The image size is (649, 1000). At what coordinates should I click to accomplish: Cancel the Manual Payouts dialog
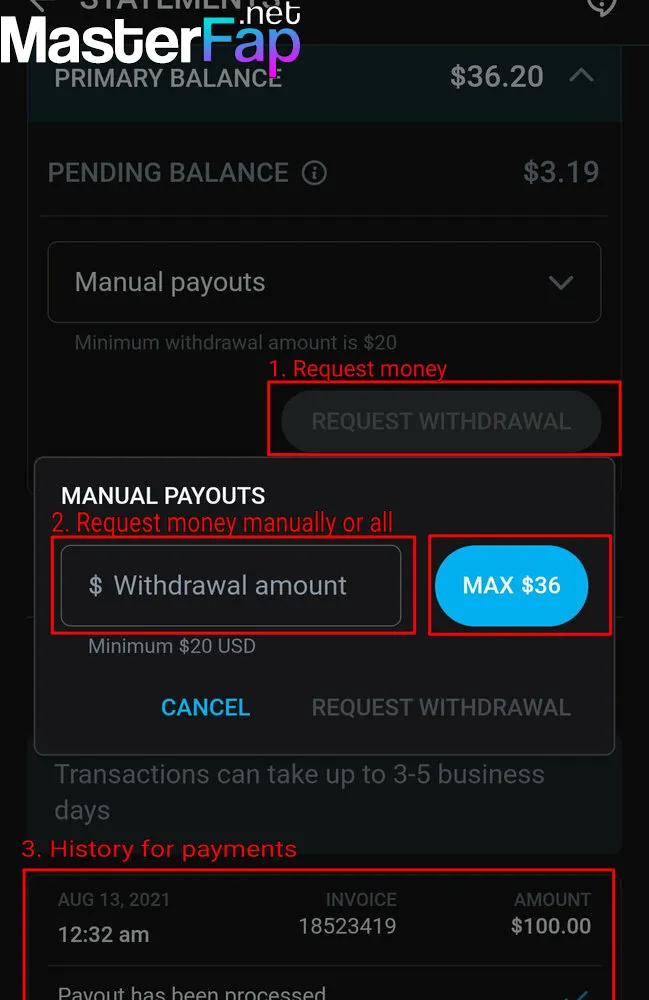click(x=205, y=707)
